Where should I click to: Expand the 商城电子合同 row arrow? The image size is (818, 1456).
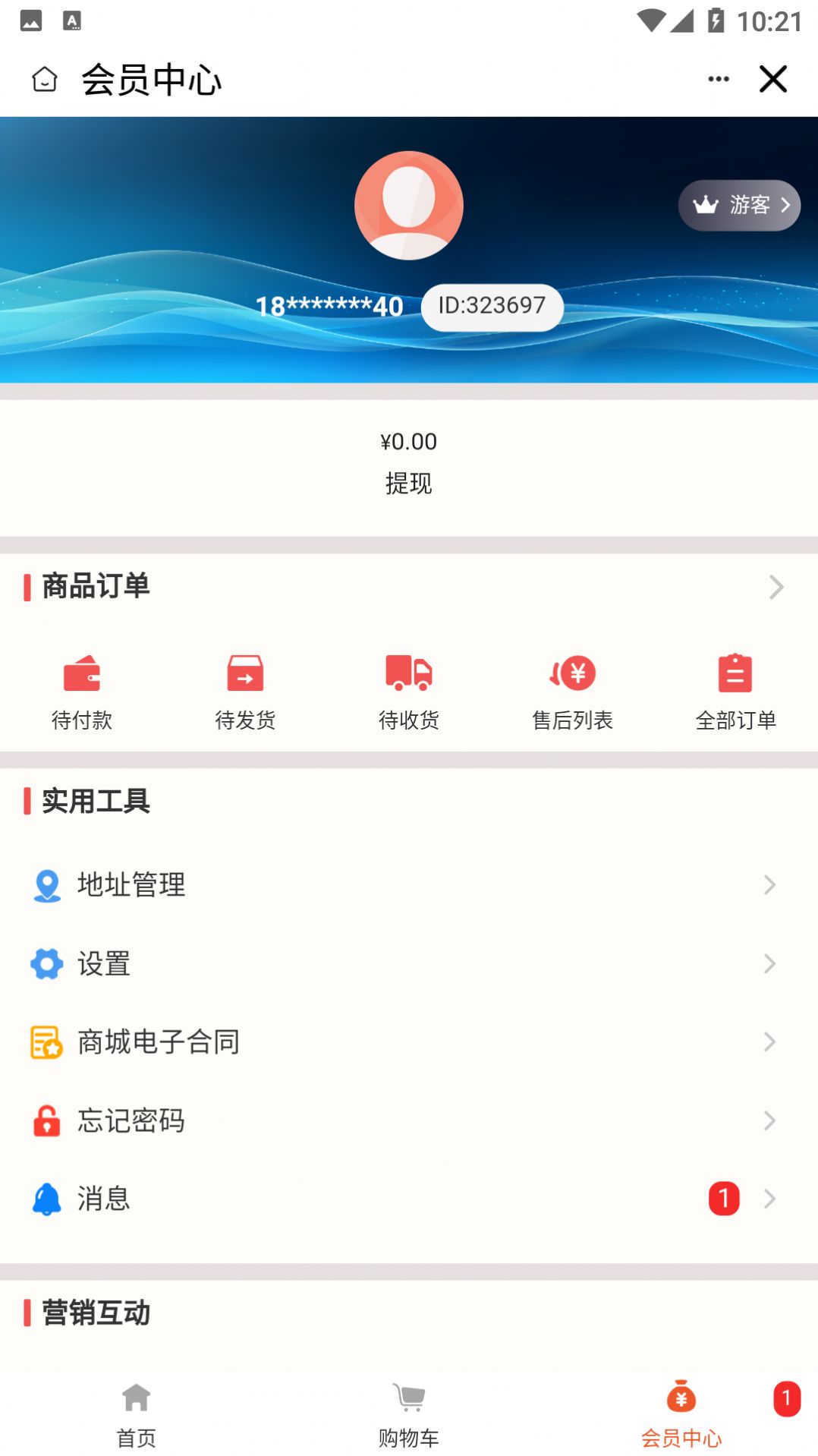(x=769, y=1042)
